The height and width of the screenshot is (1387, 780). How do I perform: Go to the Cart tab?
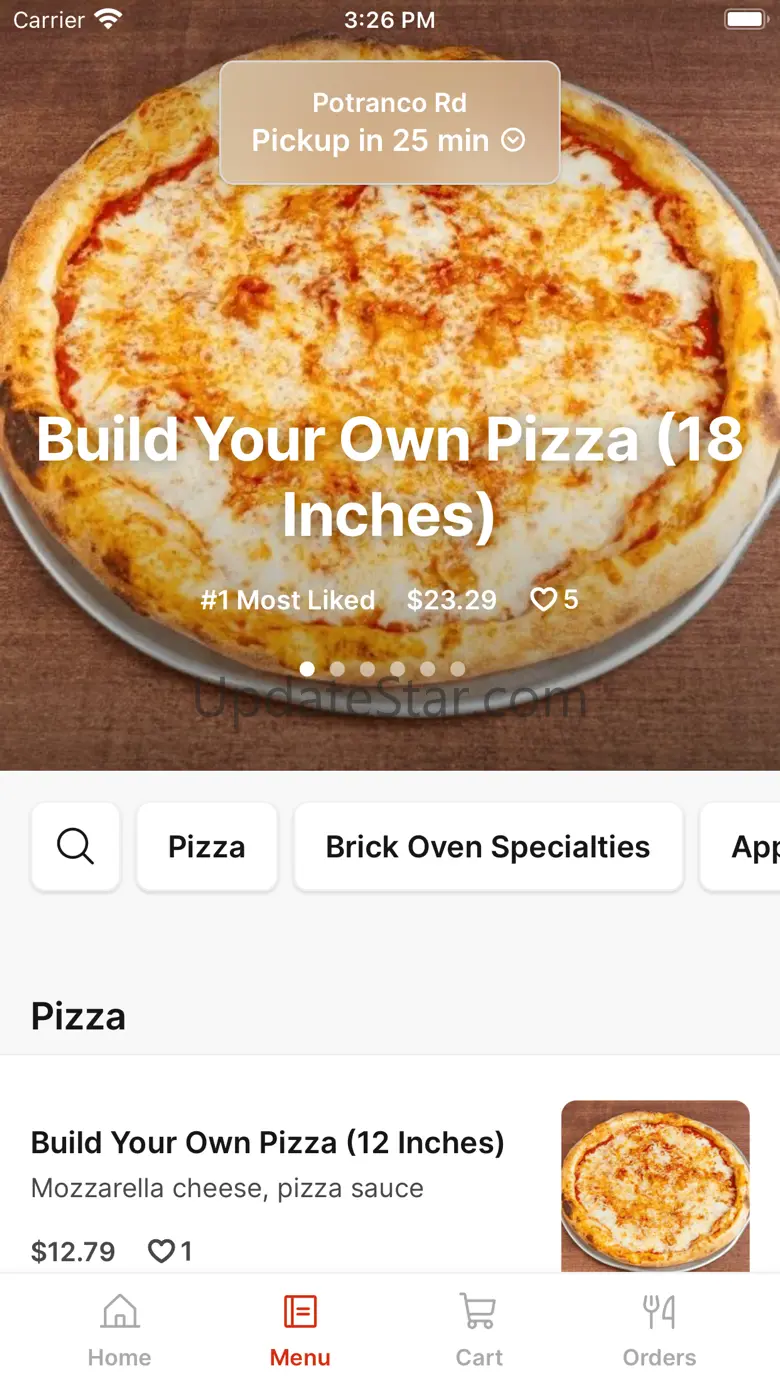click(479, 1330)
